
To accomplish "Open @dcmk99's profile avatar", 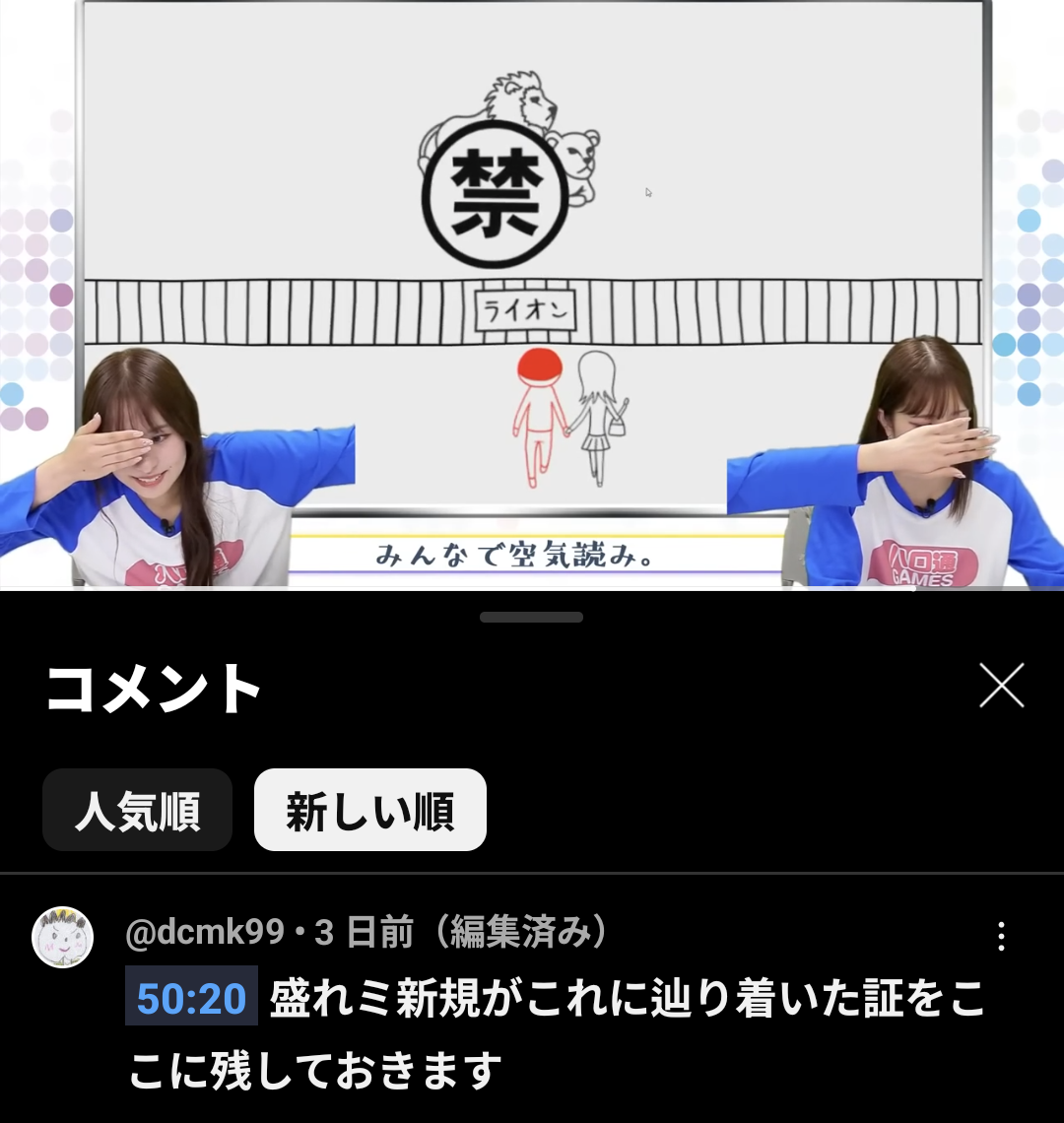I will tap(63, 937).
